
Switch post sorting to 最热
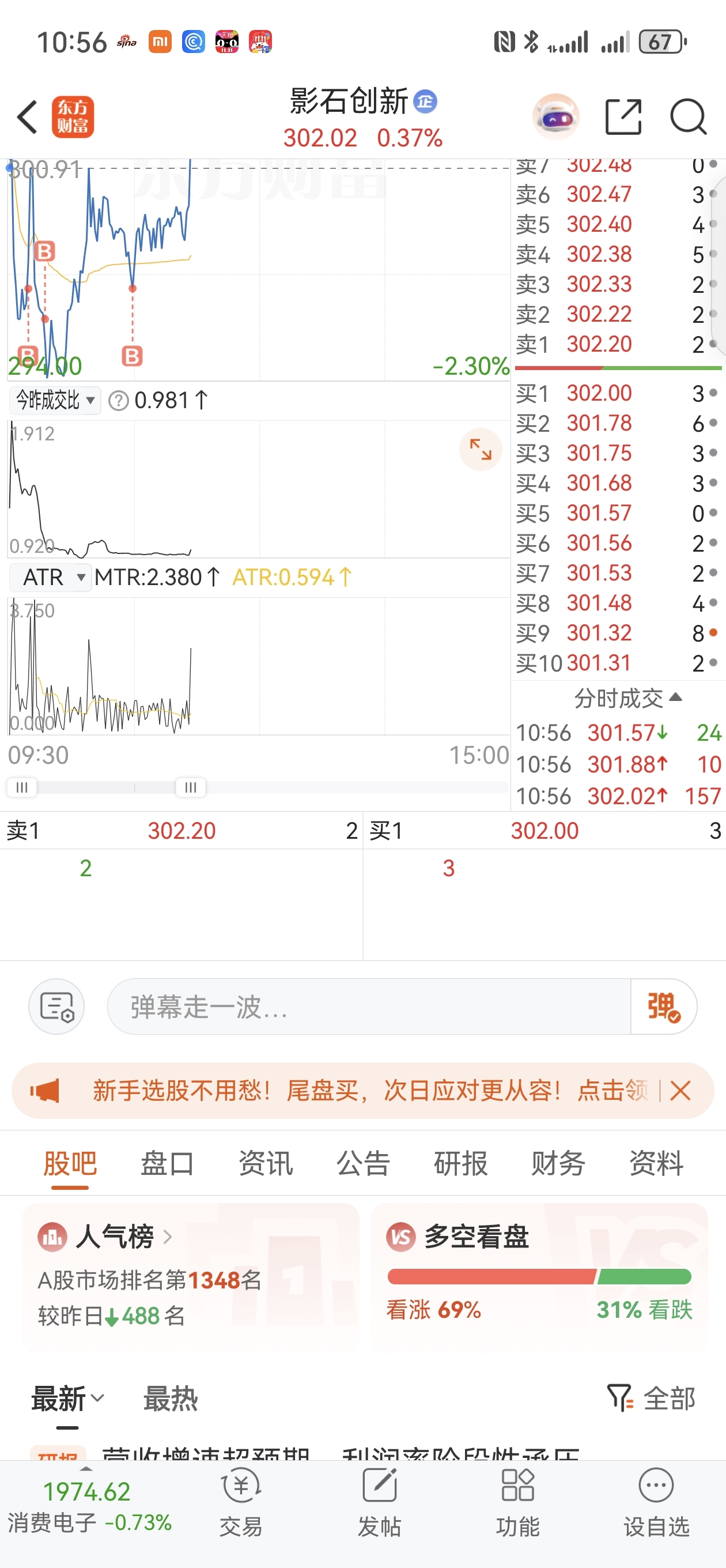(171, 1398)
